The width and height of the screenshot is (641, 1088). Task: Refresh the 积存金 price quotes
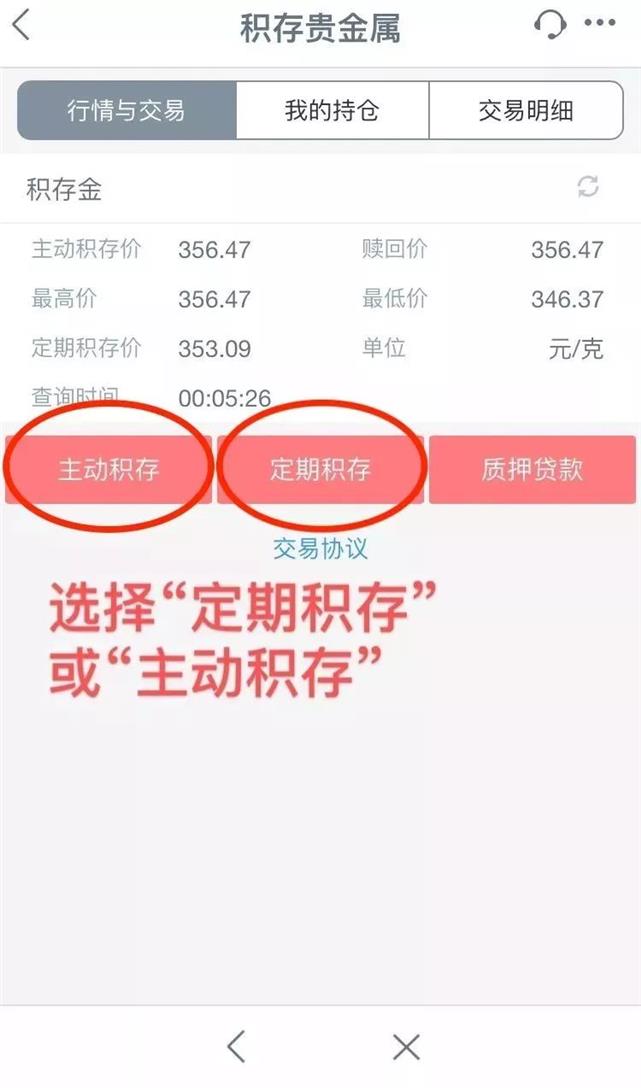(588, 186)
